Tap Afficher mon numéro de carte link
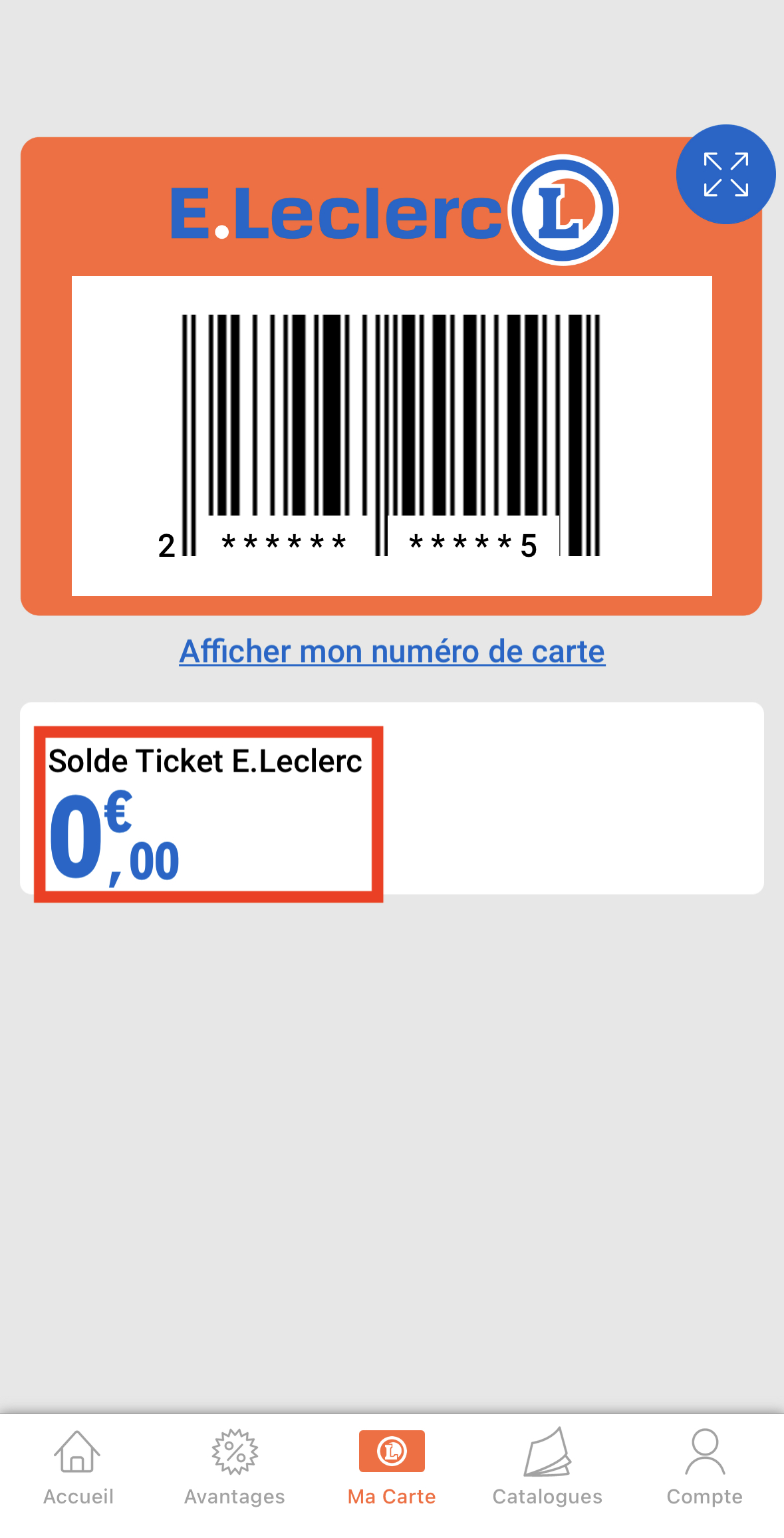The width and height of the screenshot is (784, 1538). 392,651
